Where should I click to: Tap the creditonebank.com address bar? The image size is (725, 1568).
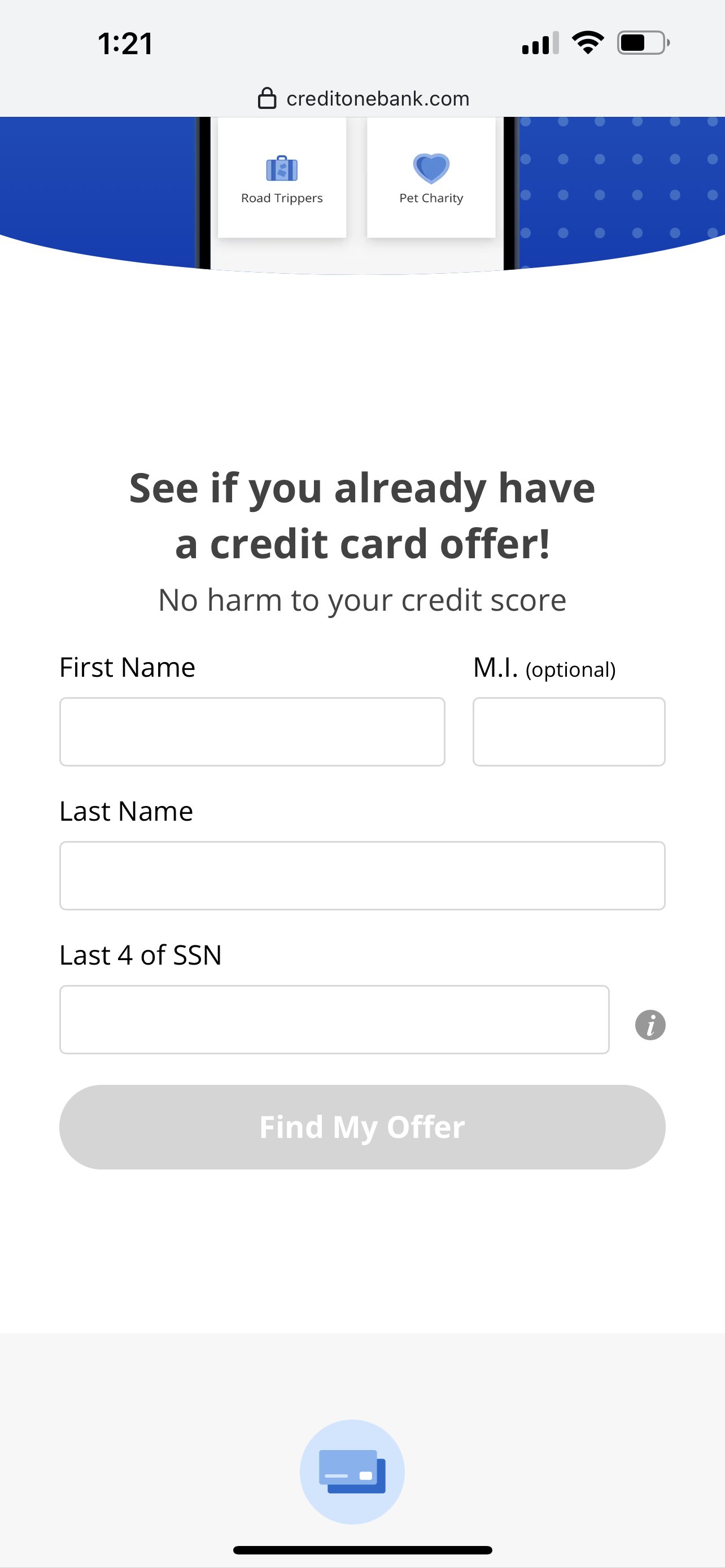[364, 99]
